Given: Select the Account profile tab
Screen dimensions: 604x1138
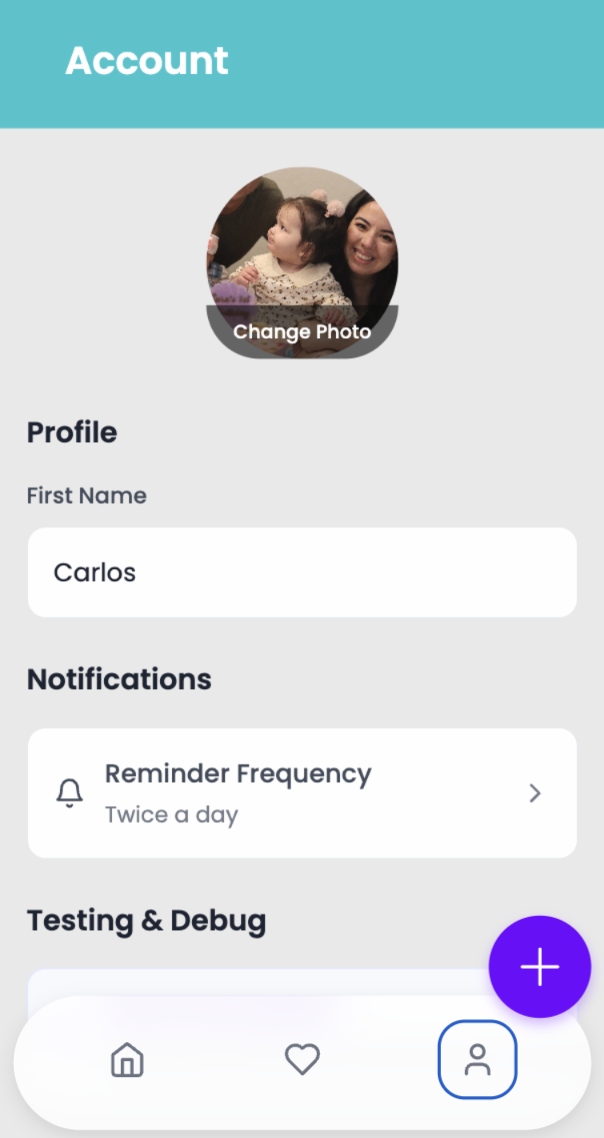Looking at the screenshot, I should click(x=477, y=1060).
